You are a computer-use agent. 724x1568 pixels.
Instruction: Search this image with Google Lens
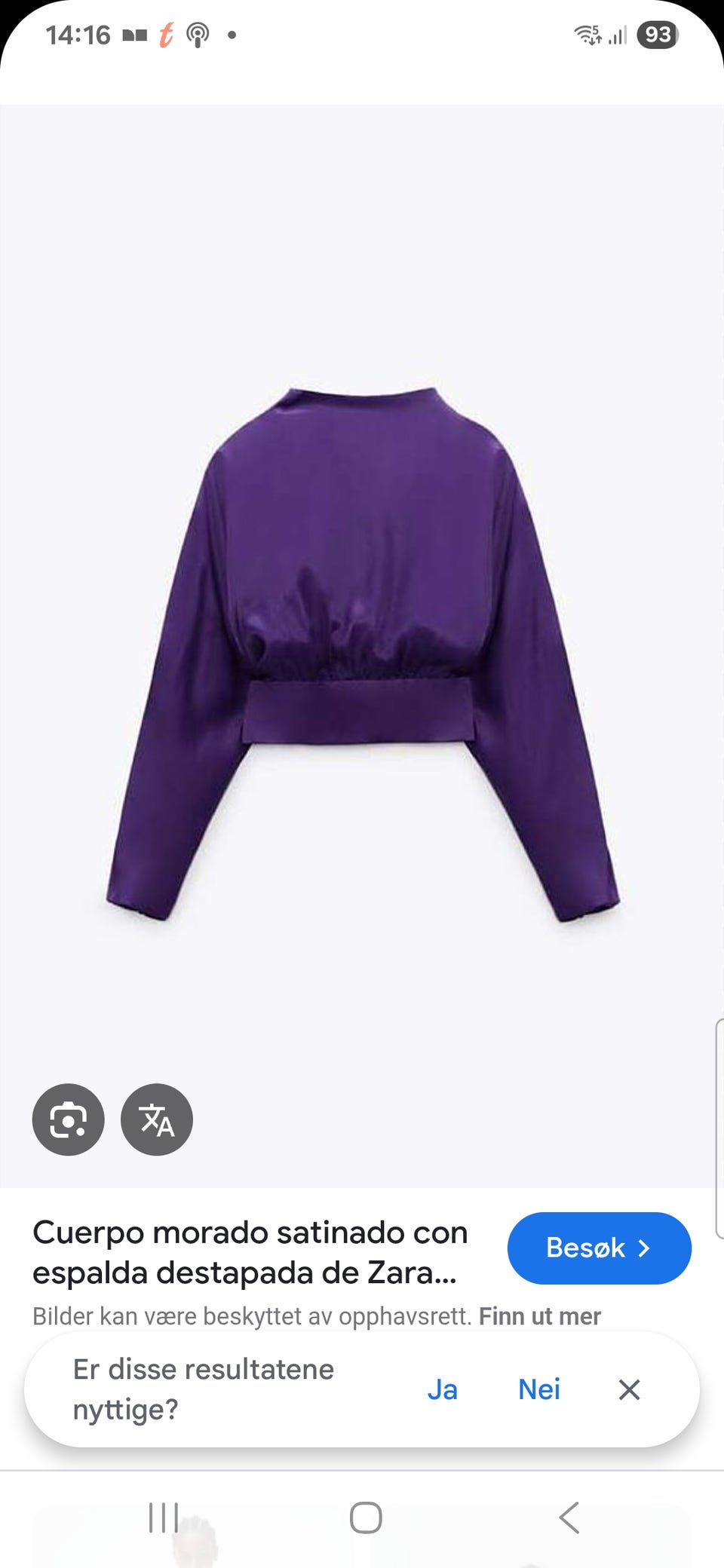[68, 1119]
